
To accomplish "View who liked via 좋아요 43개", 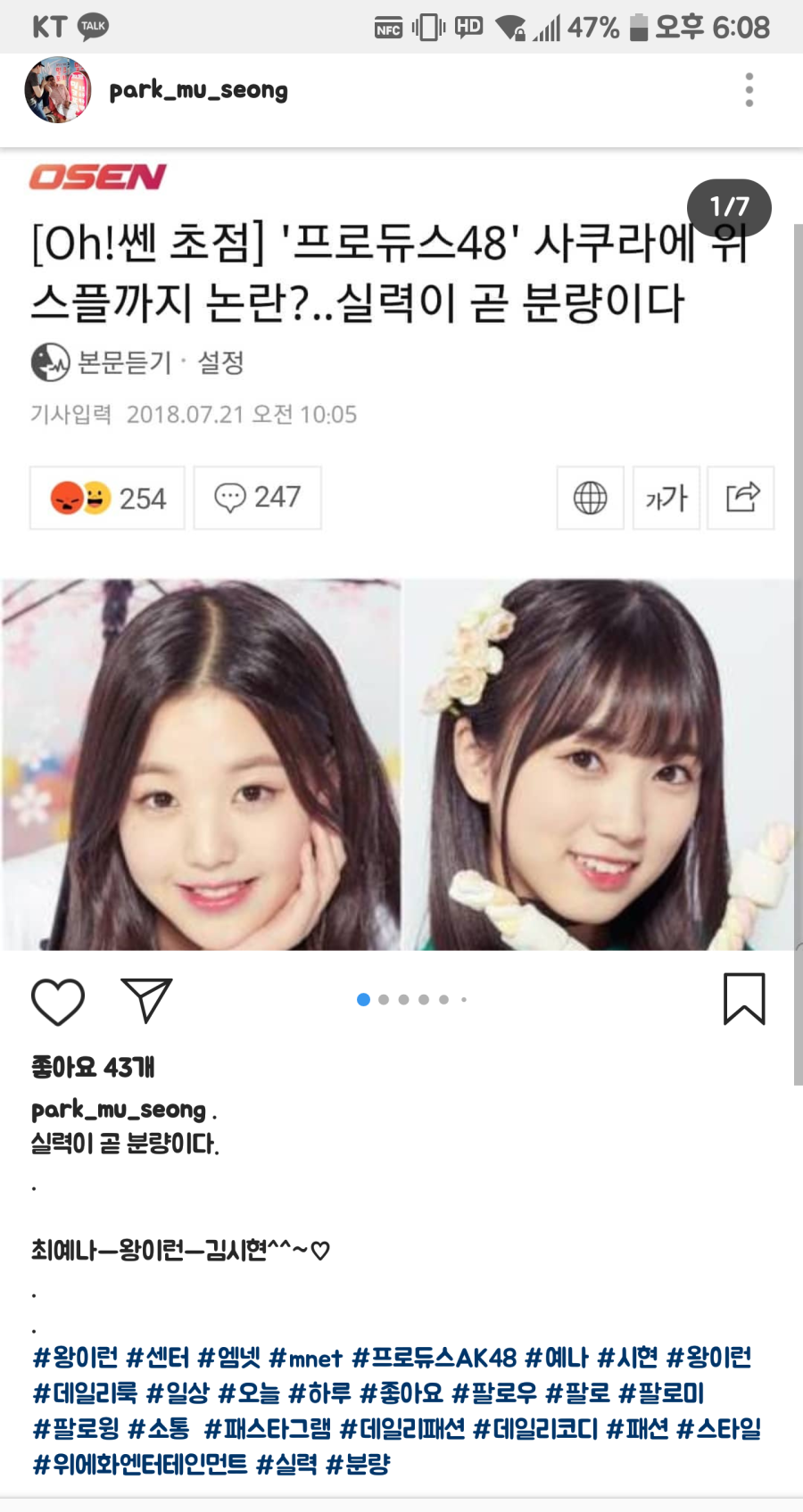I will tap(93, 1067).
